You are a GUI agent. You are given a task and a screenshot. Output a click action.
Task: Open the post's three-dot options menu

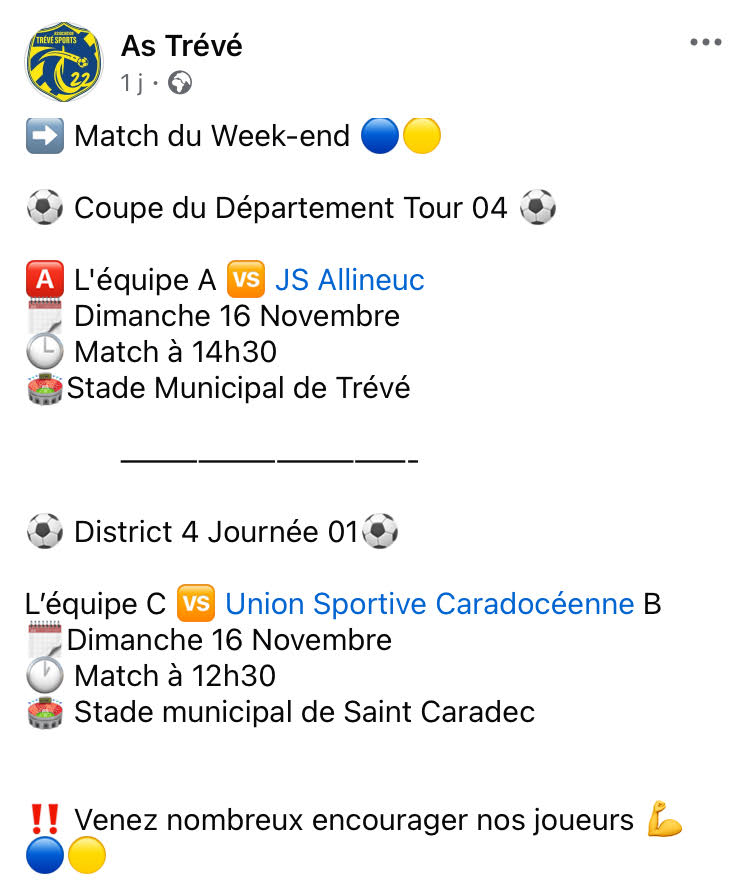coord(705,43)
